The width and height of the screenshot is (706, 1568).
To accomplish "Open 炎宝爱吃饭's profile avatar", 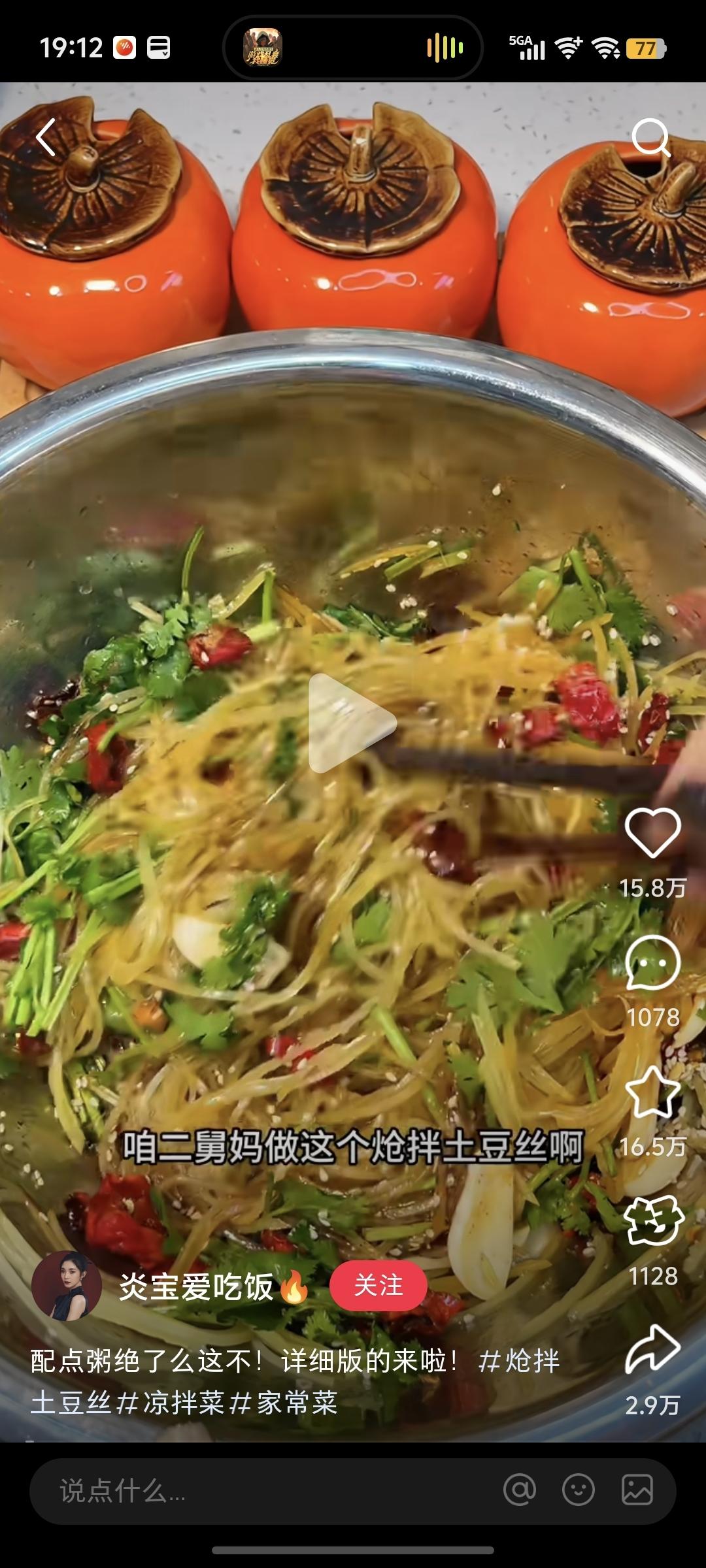I will [67, 1286].
